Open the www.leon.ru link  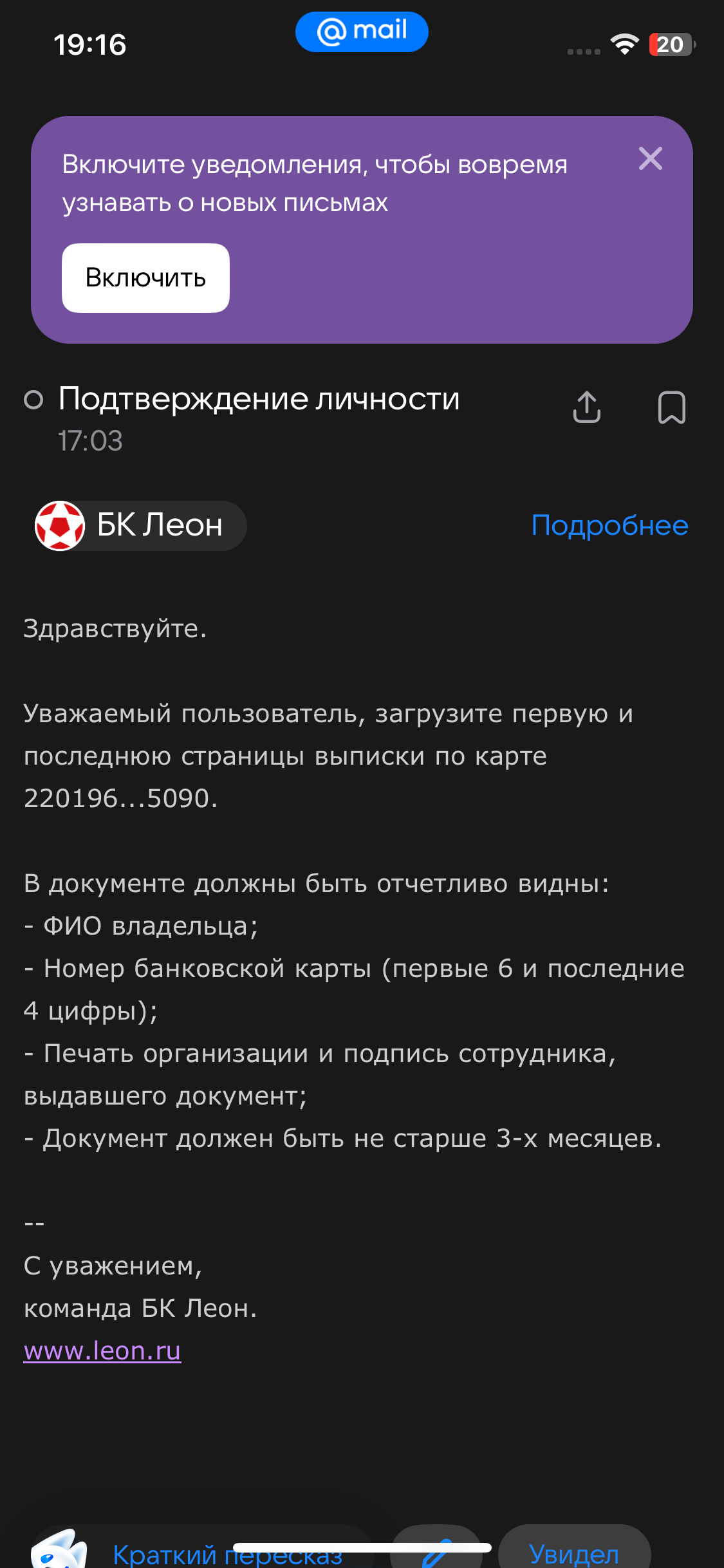click(102, 1350)
